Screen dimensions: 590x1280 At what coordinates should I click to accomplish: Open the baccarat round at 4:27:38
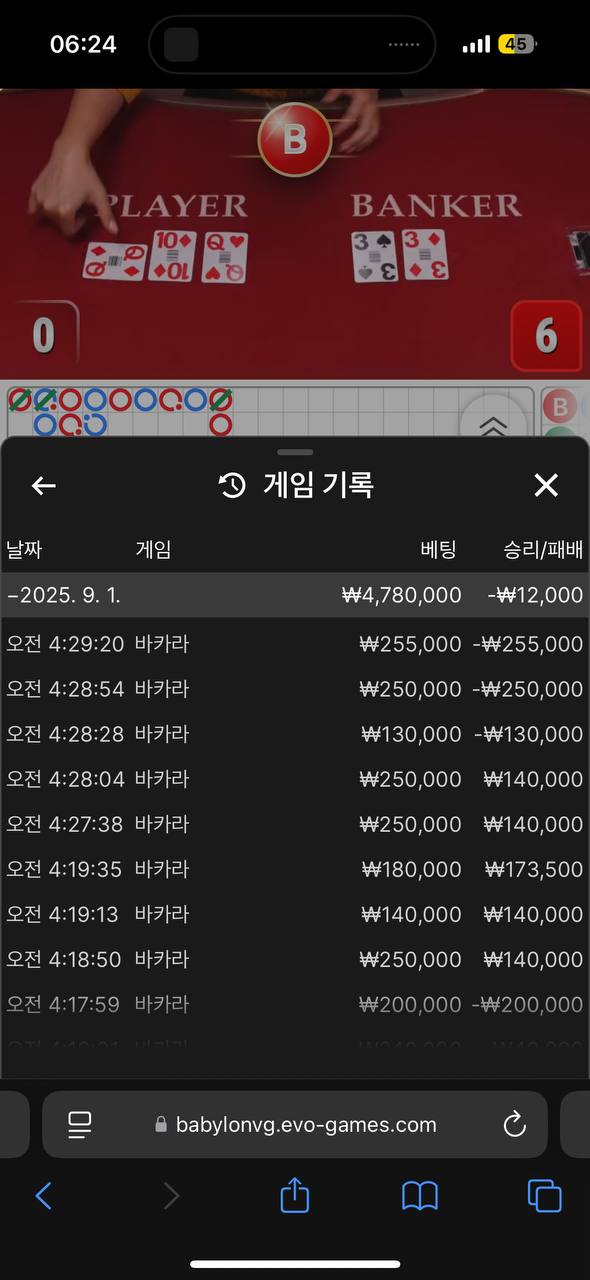click(295, 824)
